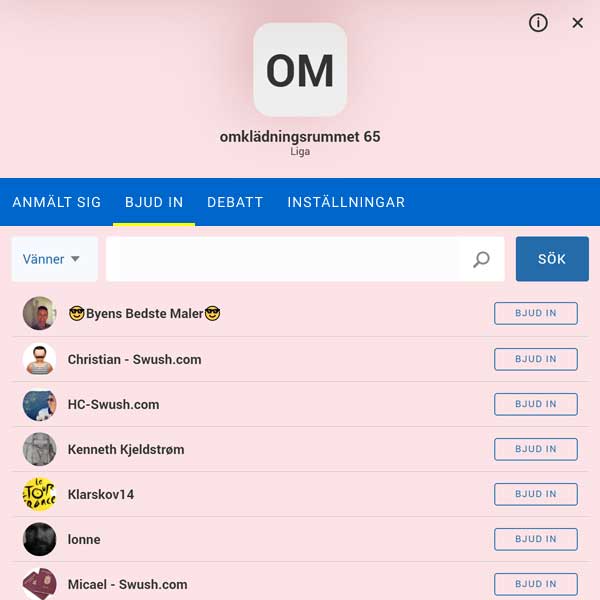Open the league info icon
The height and width of the screenshot is (600, 600).
coord(538,23)
